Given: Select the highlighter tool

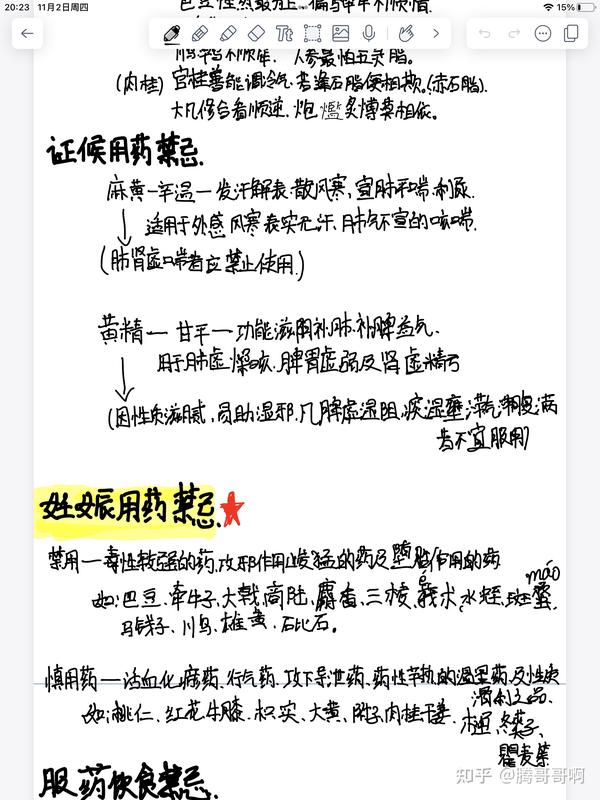Looking at the screenshot, I should [228, 34].
